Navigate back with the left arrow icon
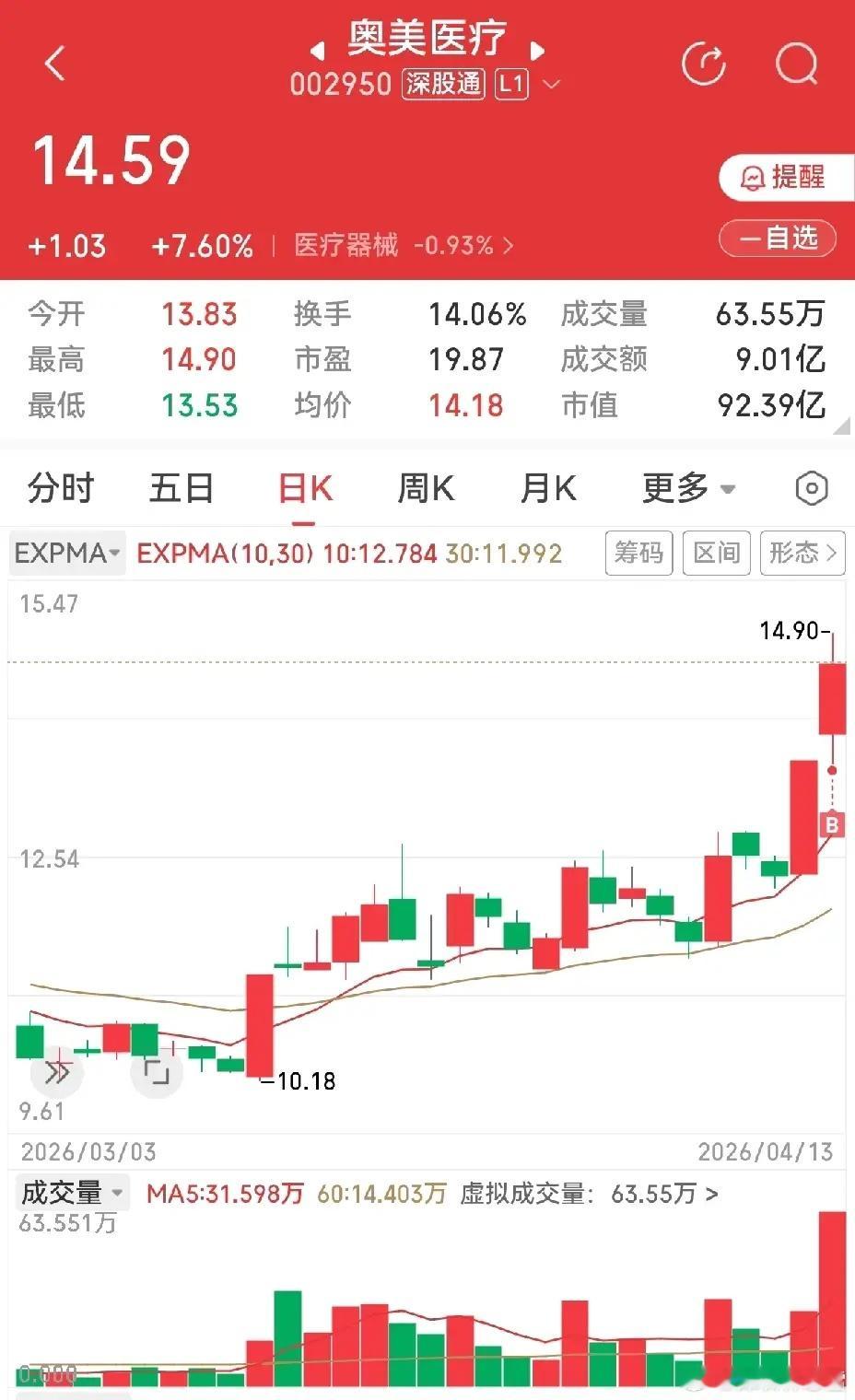The image size is (855, 1400). (x=55, y=64)
